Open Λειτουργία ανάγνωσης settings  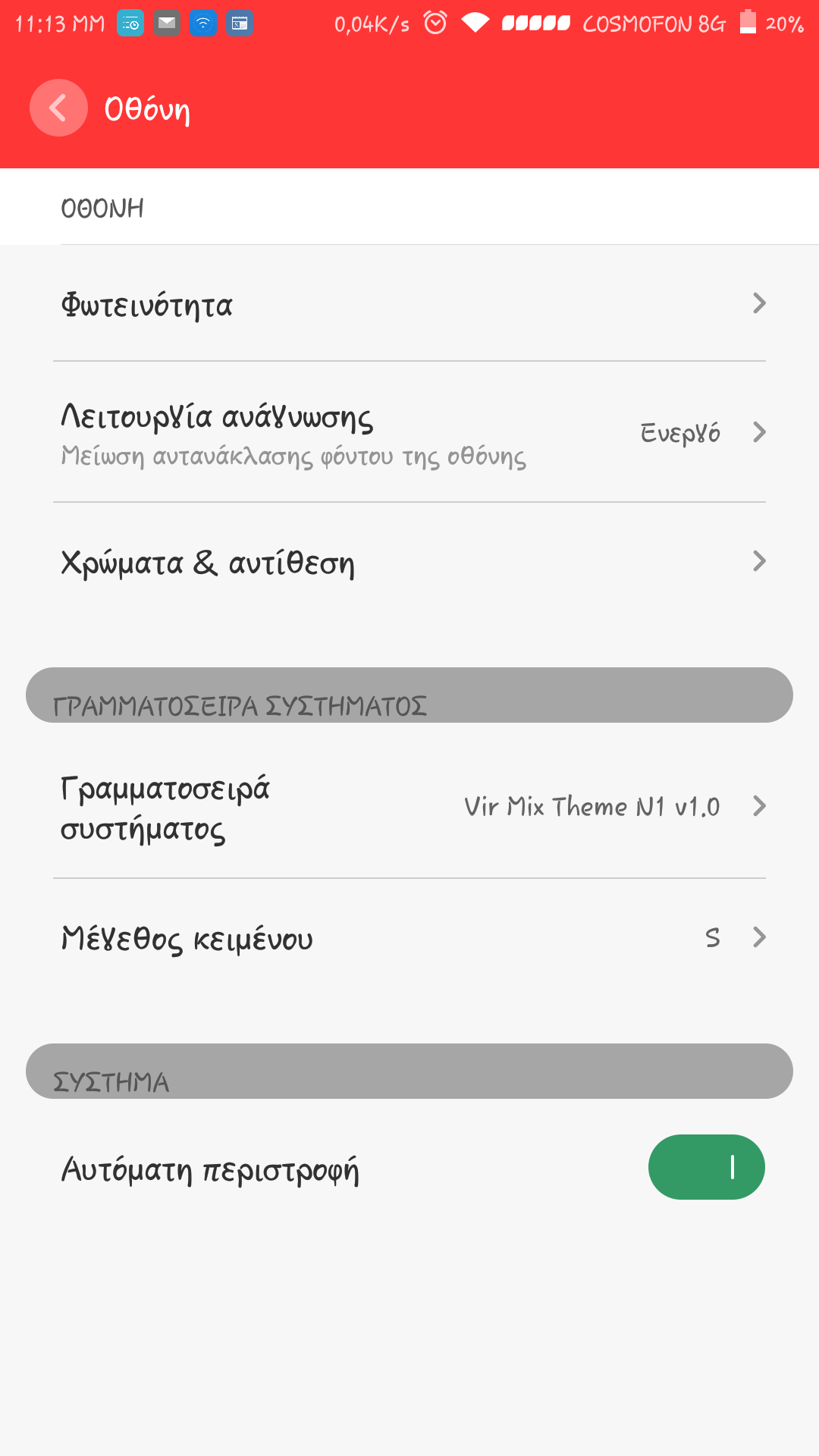tap(409, 432)
